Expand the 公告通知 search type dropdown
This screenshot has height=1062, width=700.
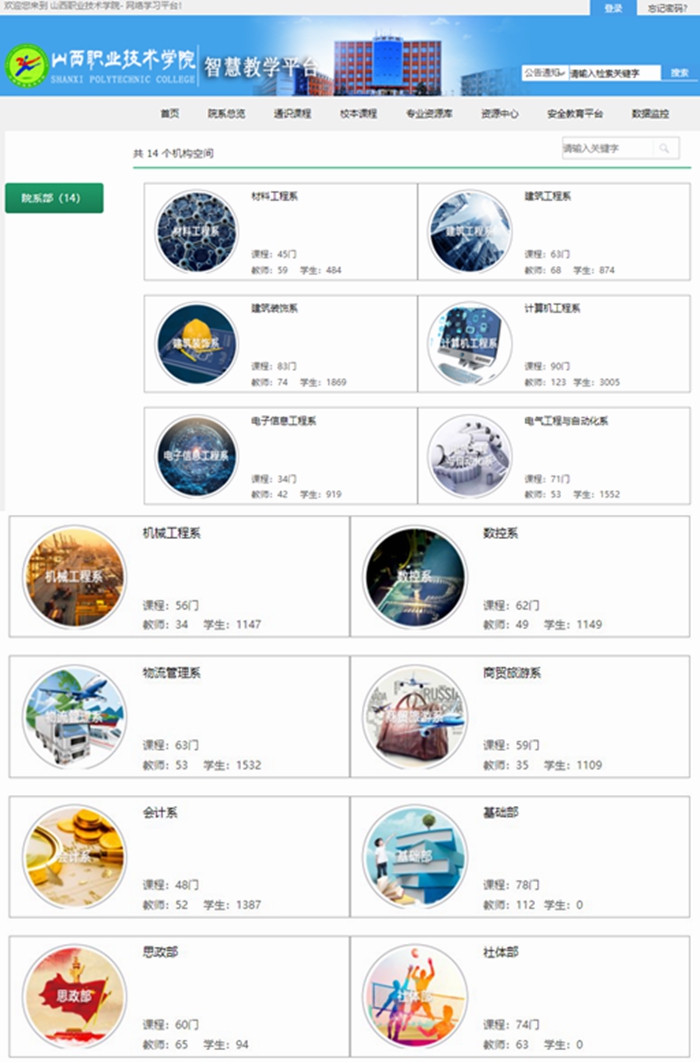coord(544,73)
